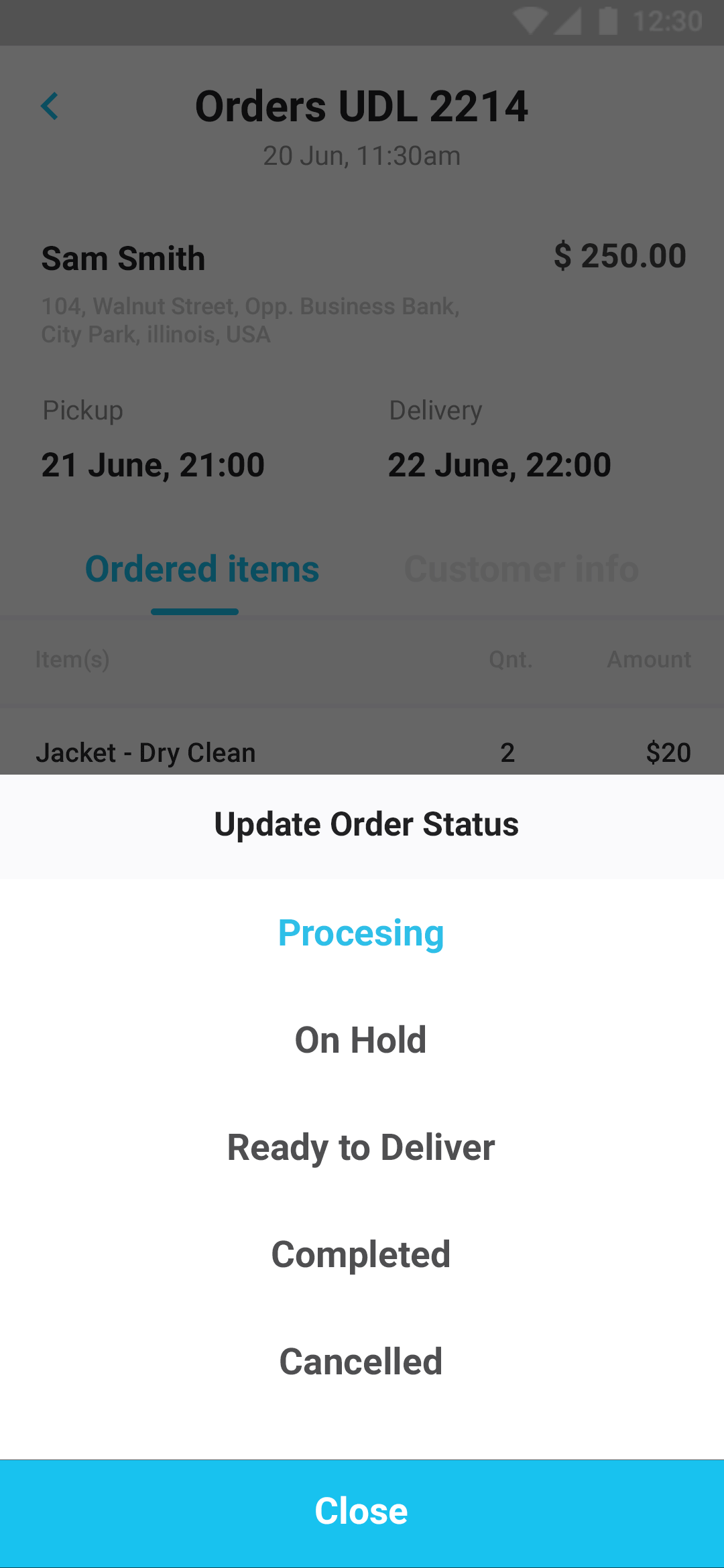Tap the cellular signal icon

coord(568,22)
